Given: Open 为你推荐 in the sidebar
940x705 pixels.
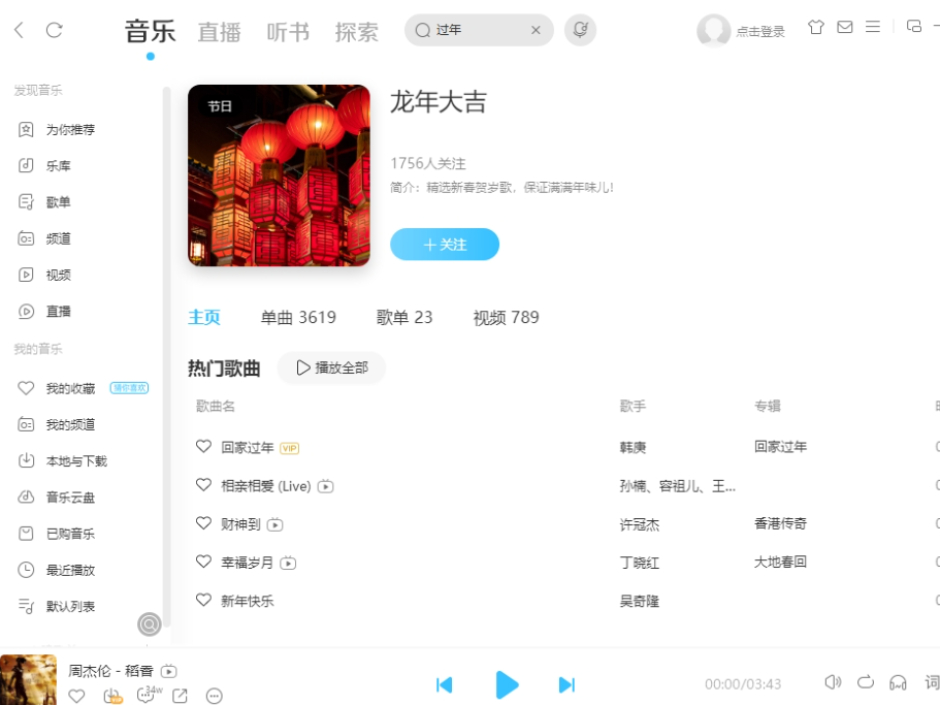Looking at the screenshot, I should [70, 130].
